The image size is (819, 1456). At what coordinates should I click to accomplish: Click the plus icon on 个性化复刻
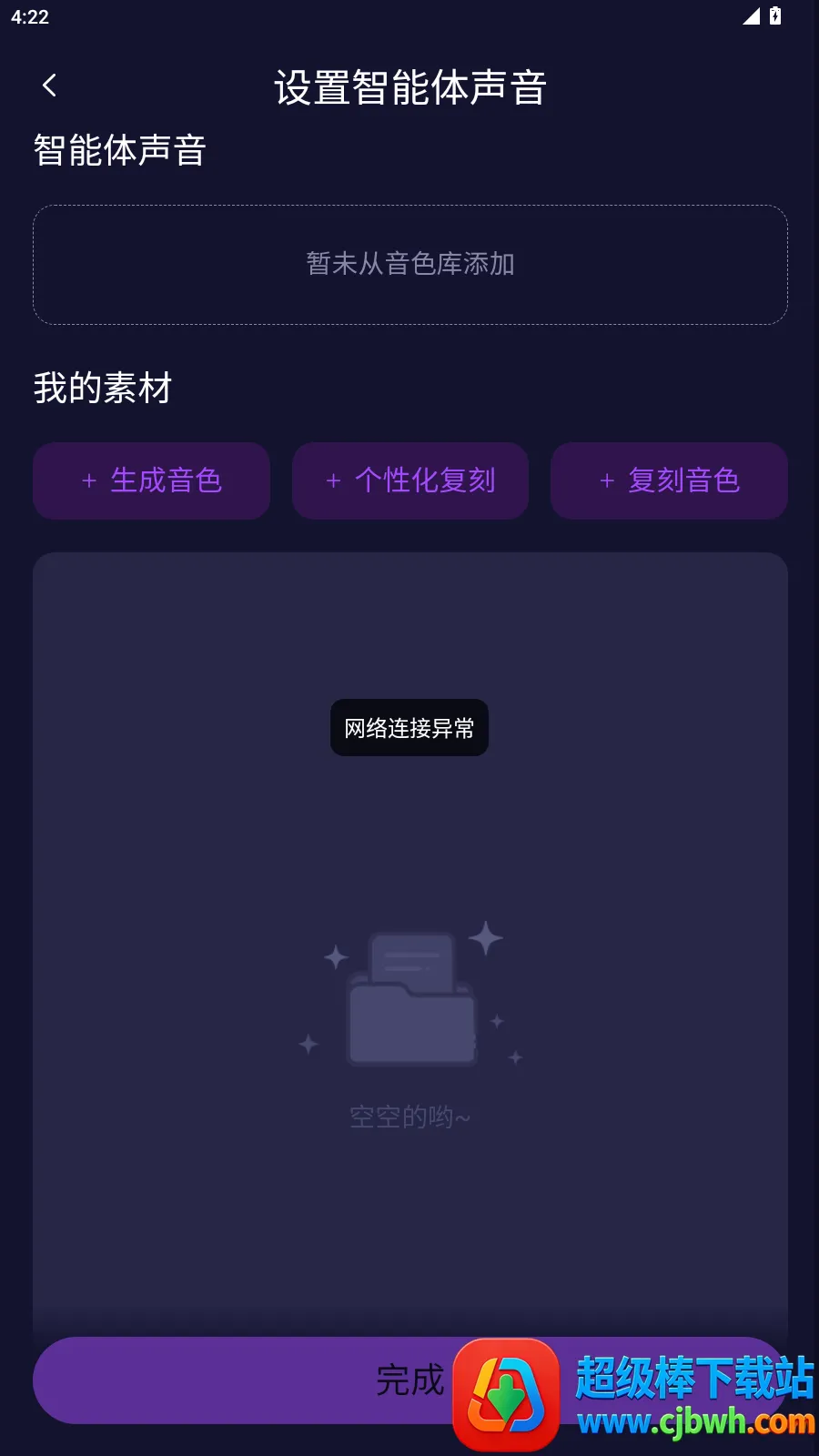[x=332, y=480]
